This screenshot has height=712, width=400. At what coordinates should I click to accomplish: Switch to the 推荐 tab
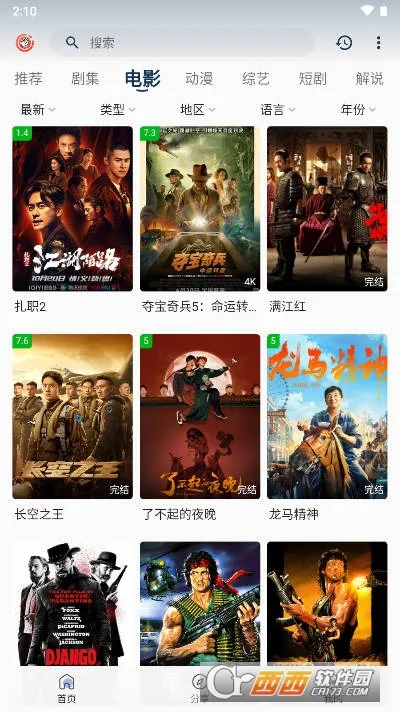[x=28, y=79]
